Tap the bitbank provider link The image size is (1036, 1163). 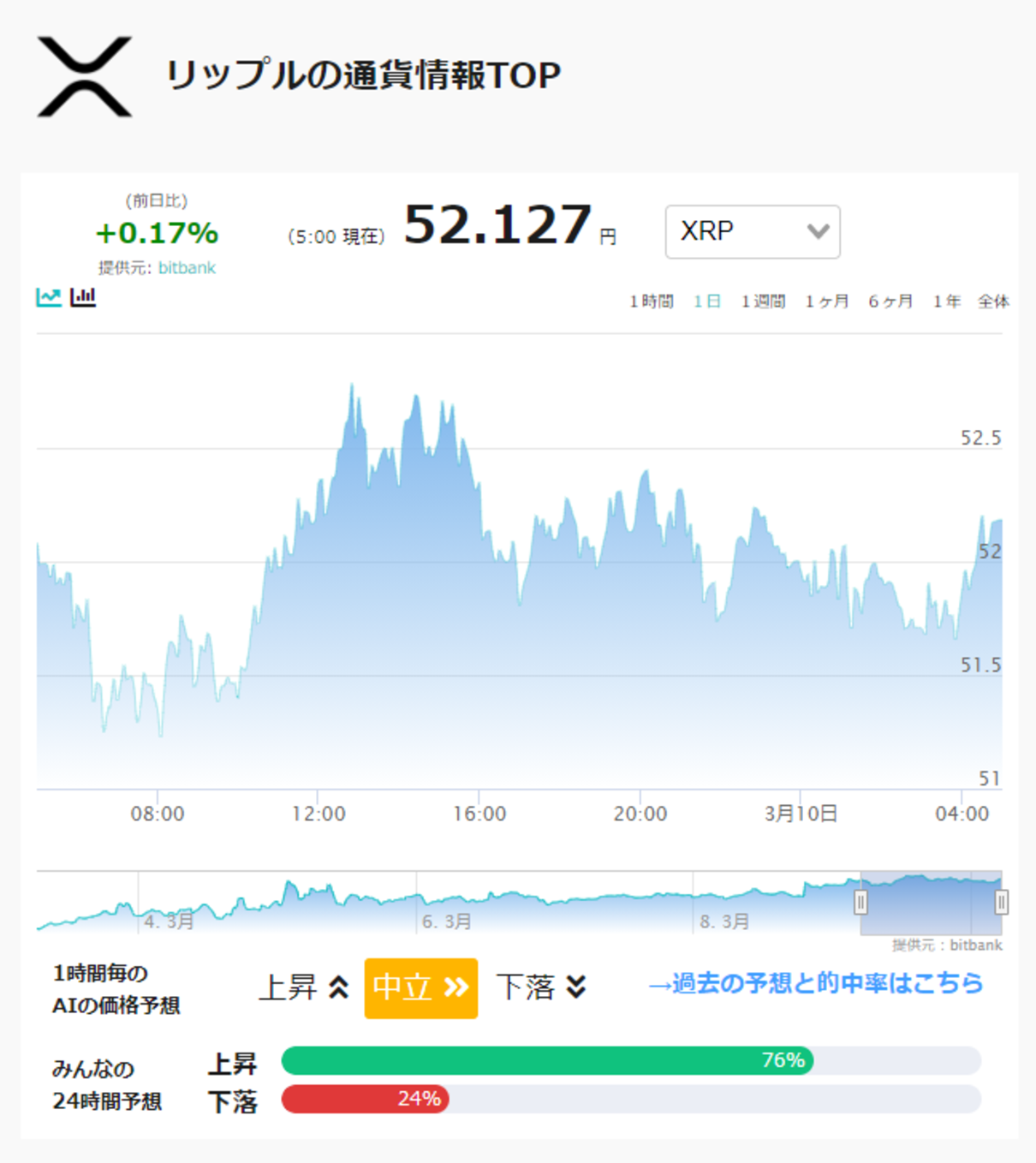(187, 268)
